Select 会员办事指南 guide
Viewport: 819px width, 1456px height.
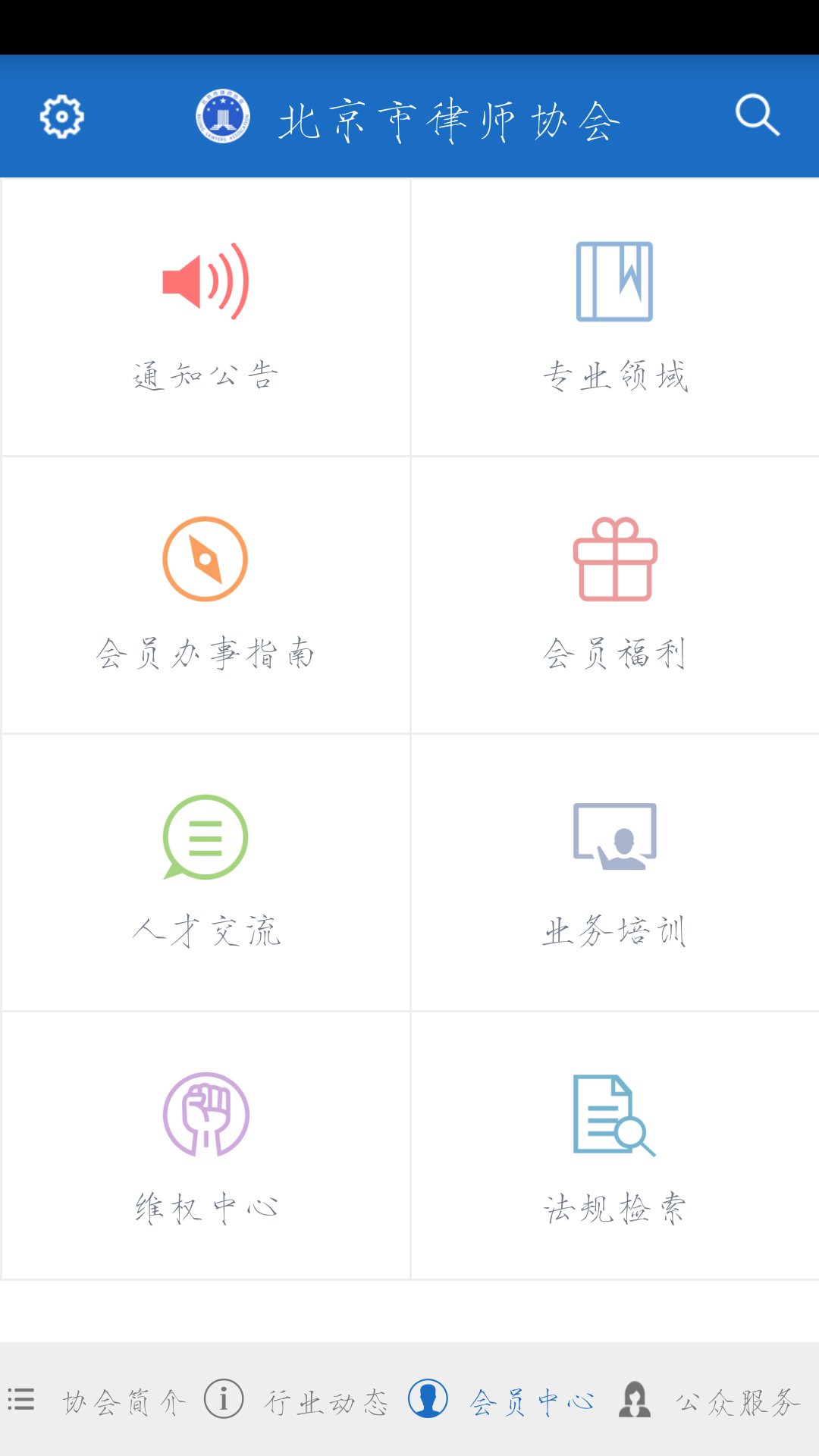206,595
